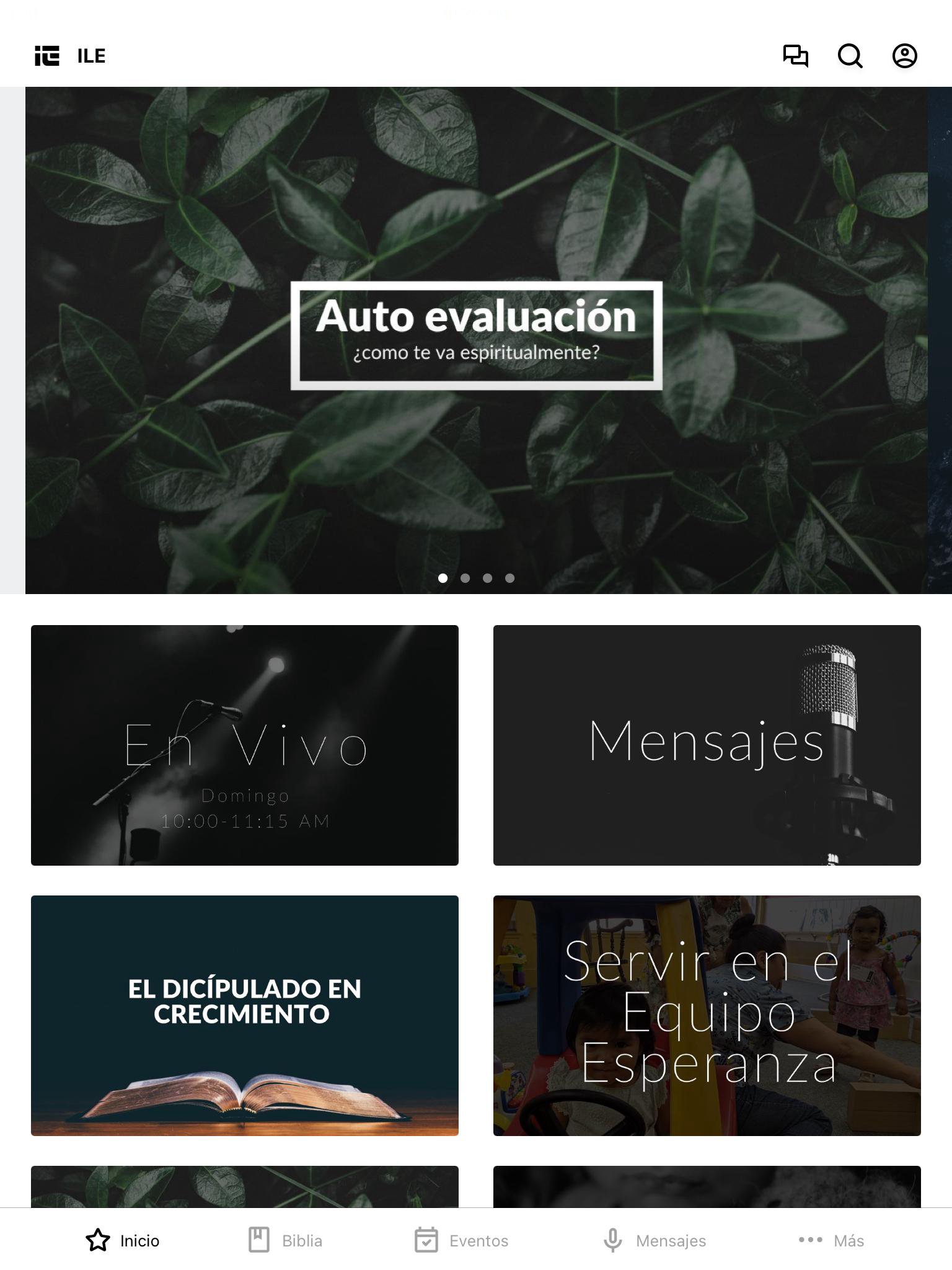Open the Mensajes card with microphone

click(707, 745)
